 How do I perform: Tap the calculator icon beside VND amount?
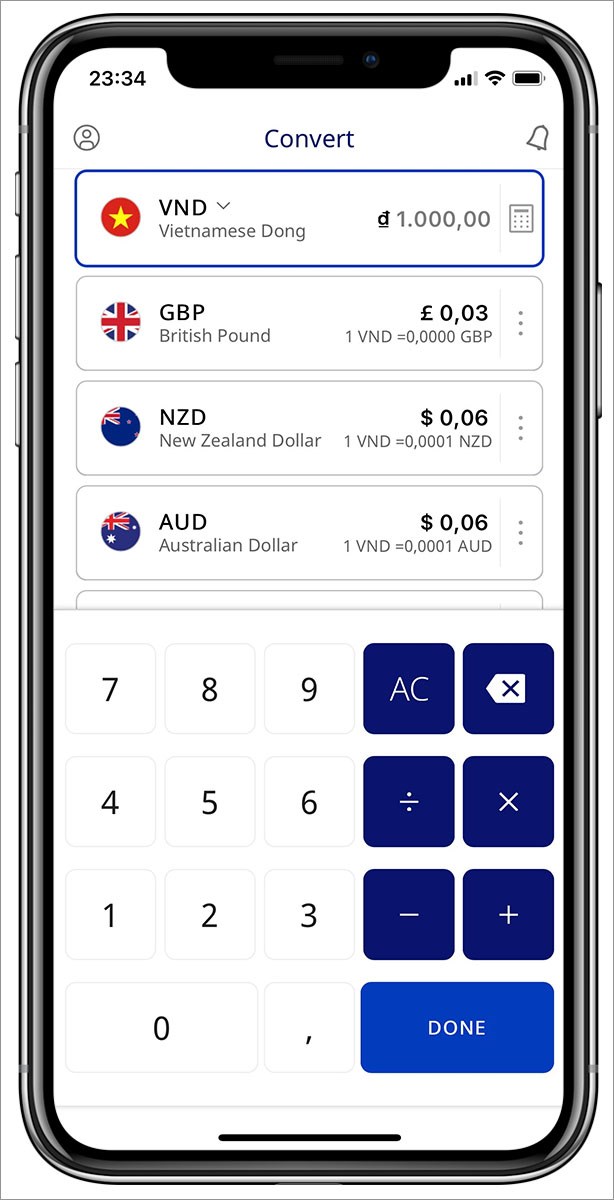[x=521, y=219]
